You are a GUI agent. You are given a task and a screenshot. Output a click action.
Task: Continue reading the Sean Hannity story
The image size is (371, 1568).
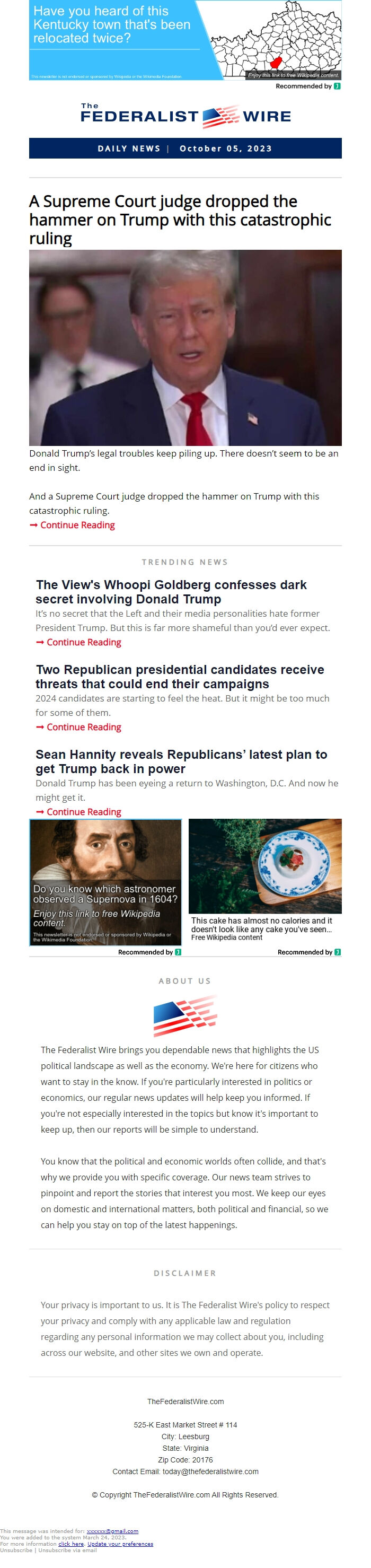(x=83, y=811)
